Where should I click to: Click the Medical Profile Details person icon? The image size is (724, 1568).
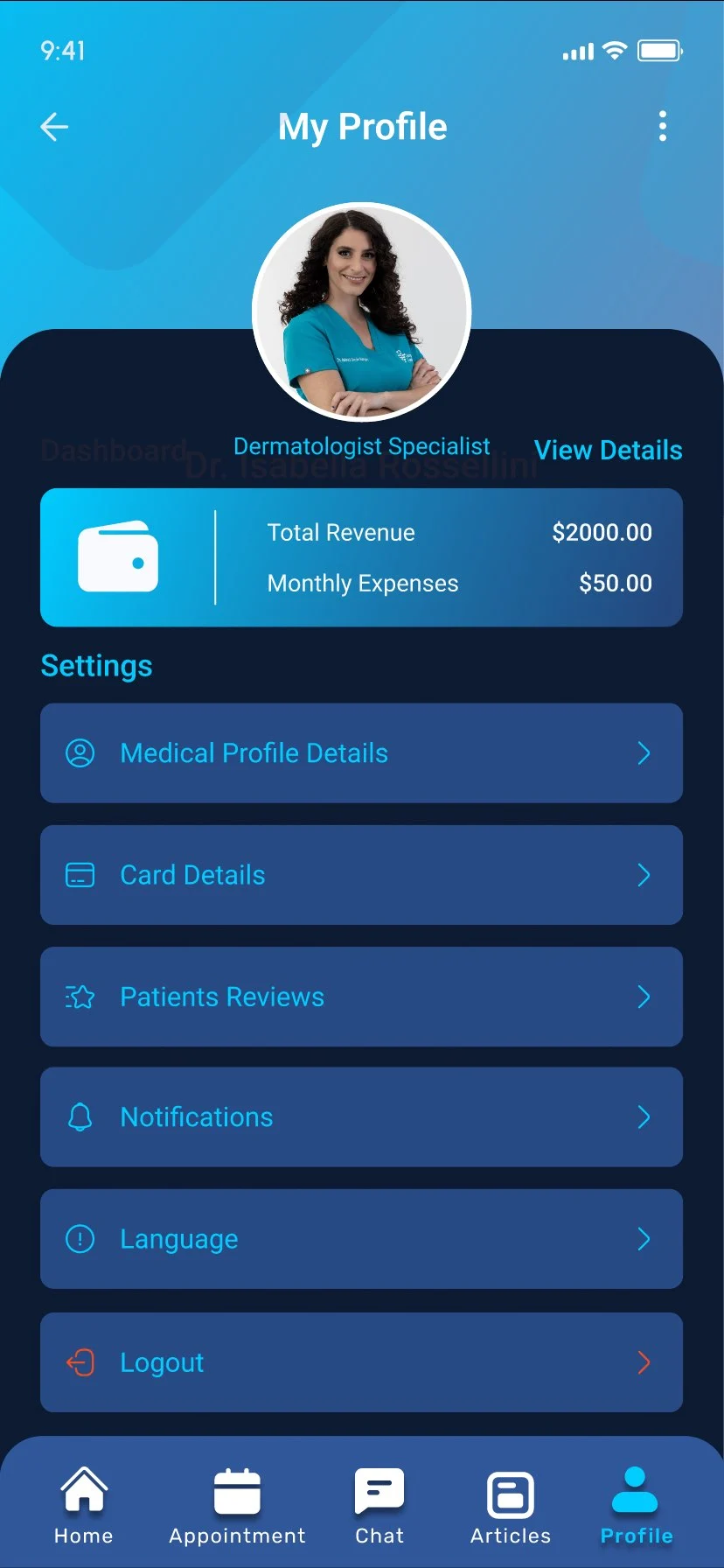(x=80, y=752)
